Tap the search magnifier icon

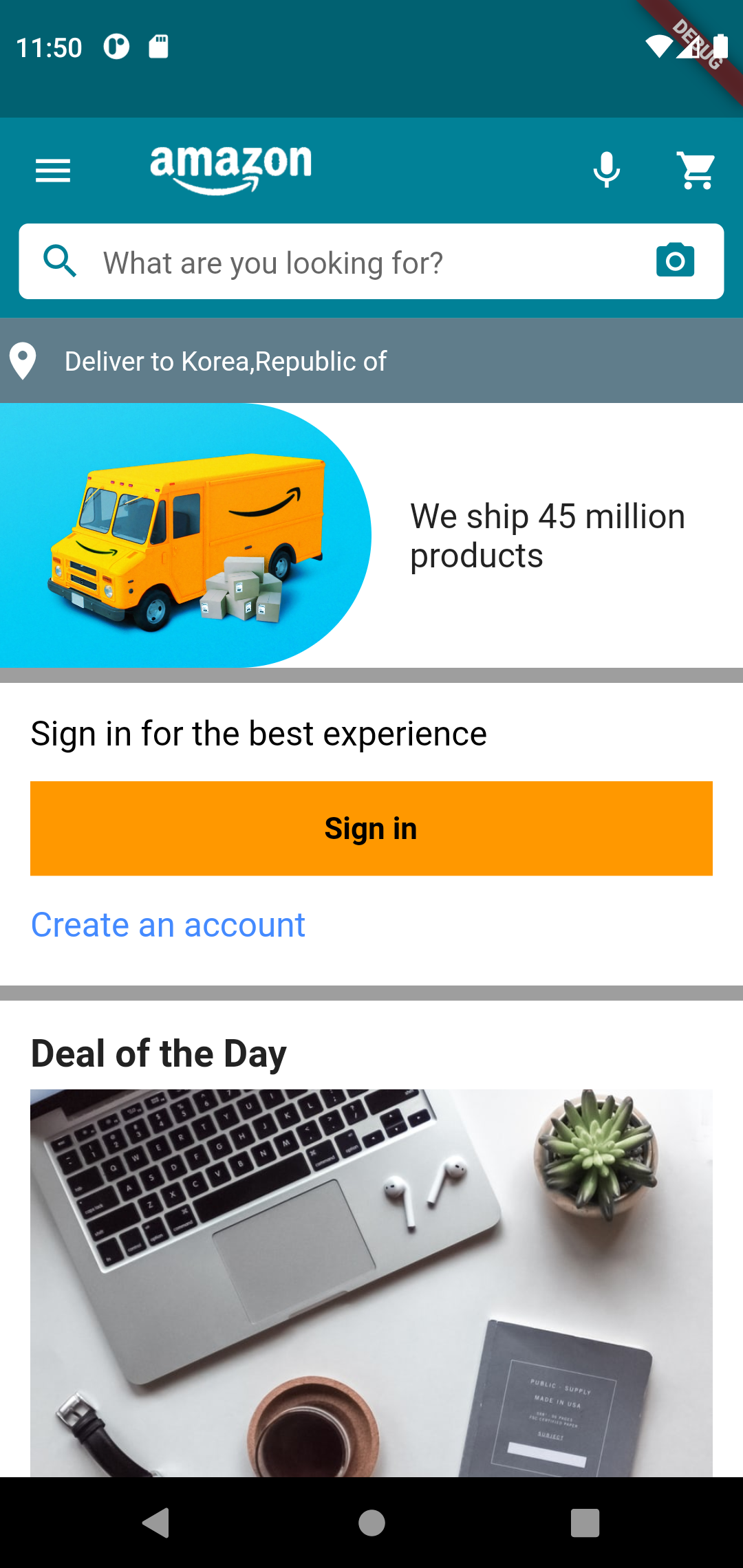click(x=59, y=261)
